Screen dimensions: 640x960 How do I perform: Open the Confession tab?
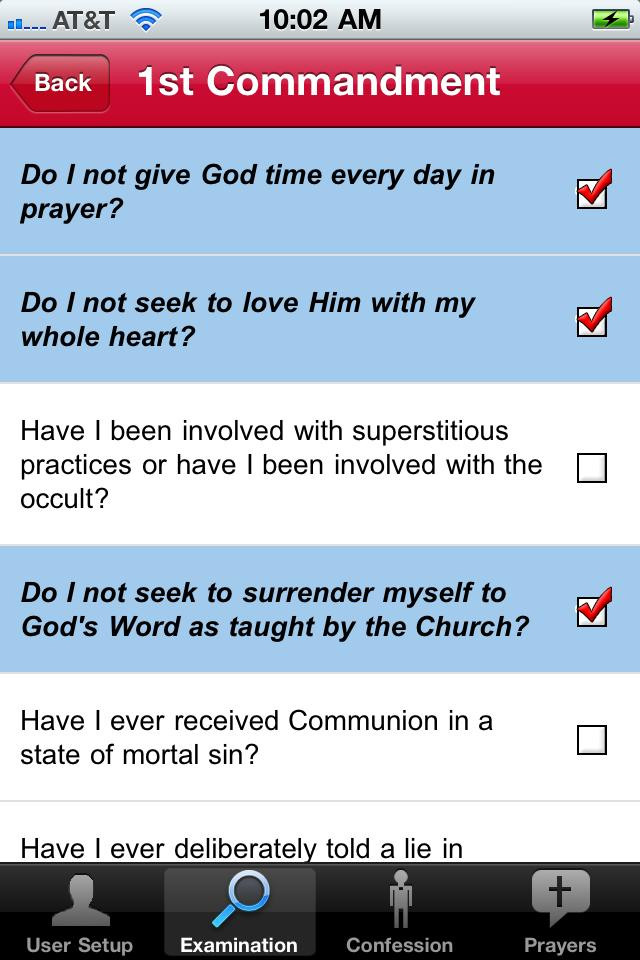pyautogui.click(x=399, y=913)
